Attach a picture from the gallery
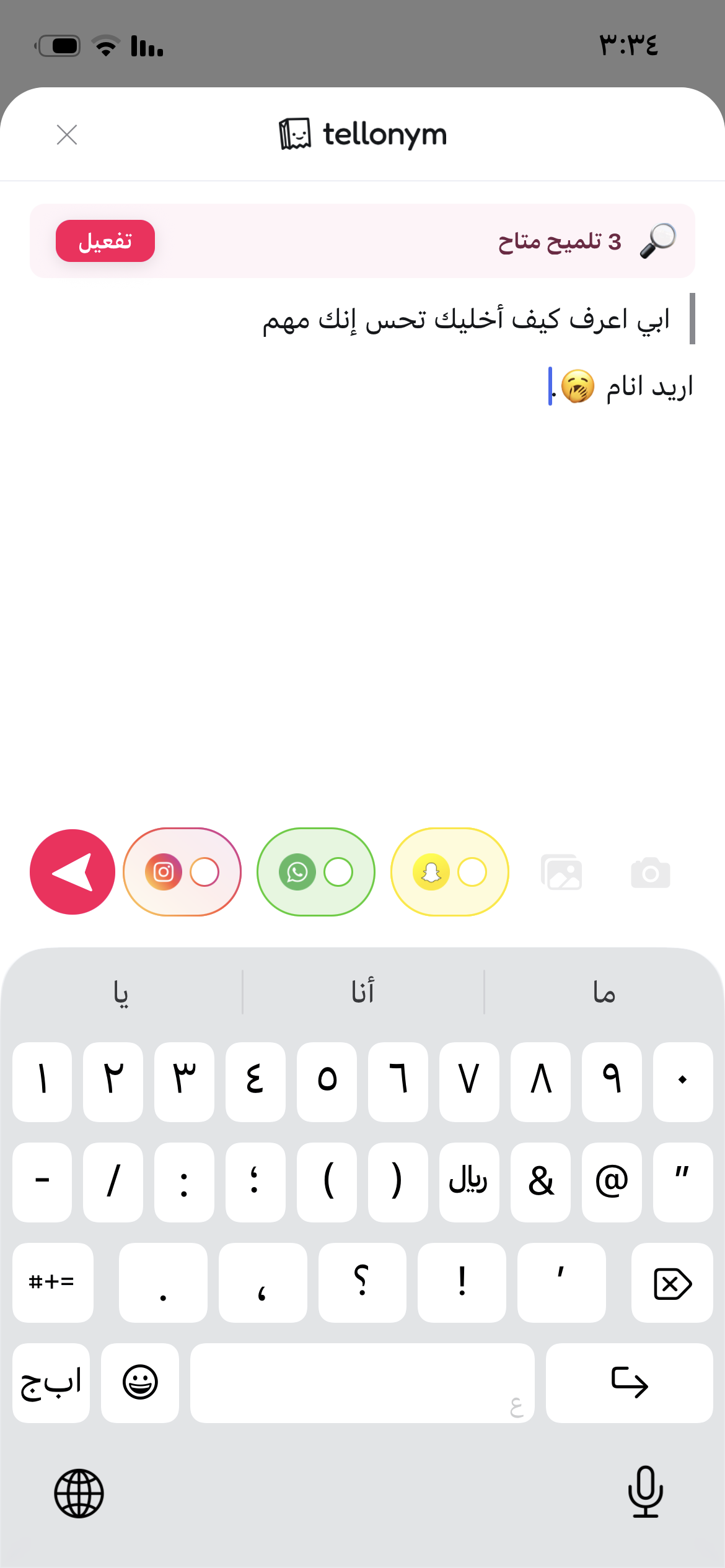 561,873
